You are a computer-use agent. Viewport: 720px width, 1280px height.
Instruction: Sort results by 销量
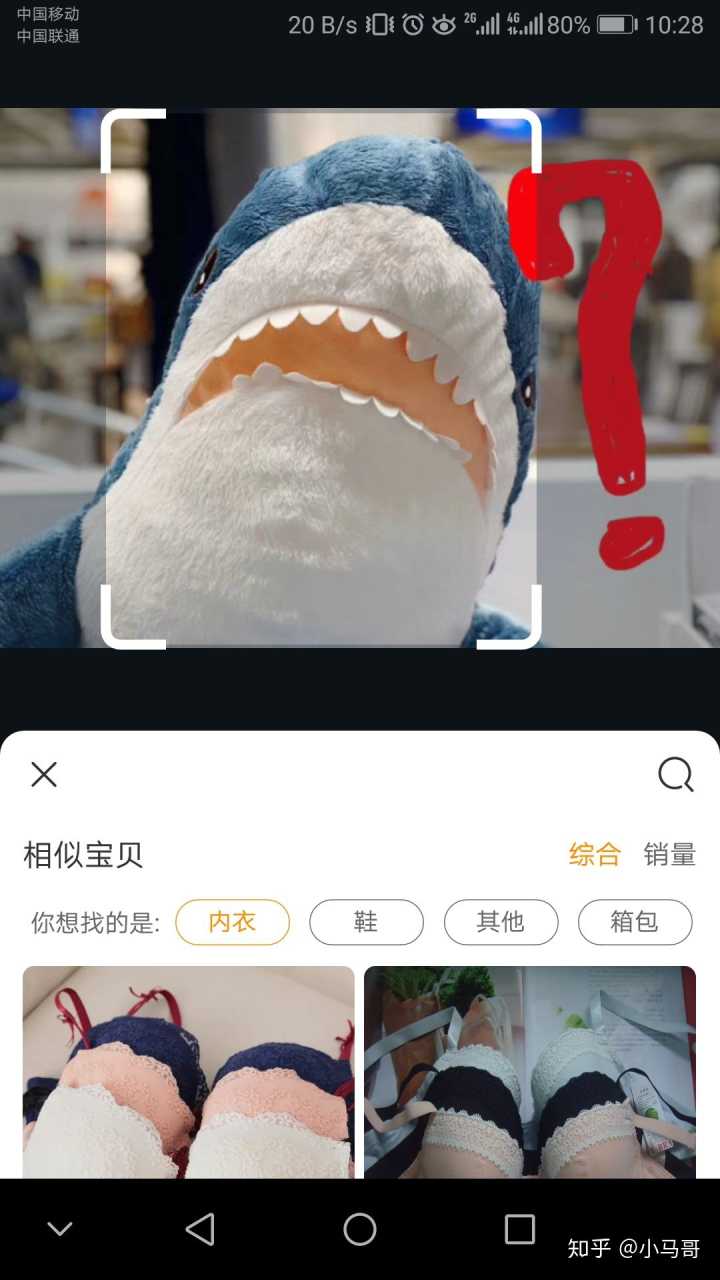(x=669, y=855)
